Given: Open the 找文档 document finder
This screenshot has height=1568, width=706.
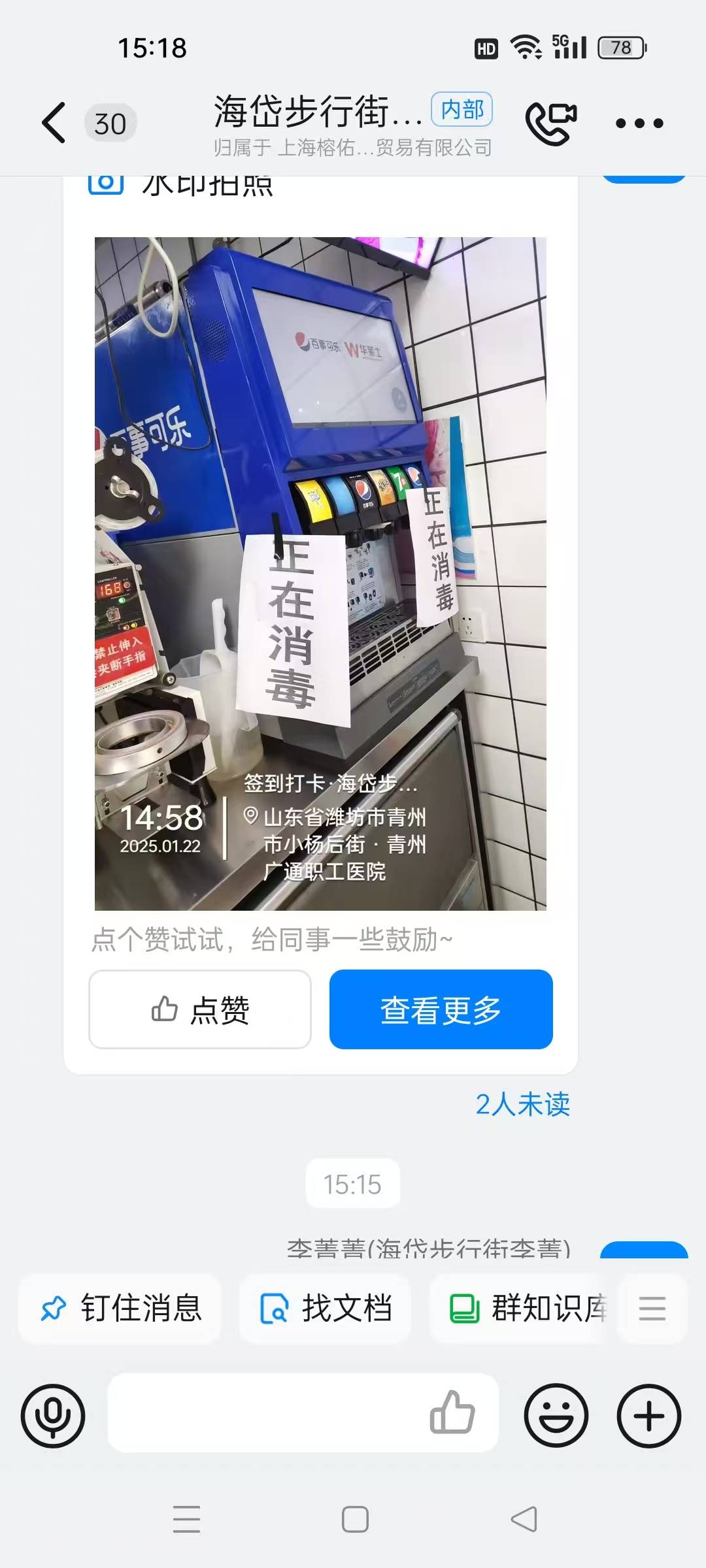Looking at the screenshot, I should 325,1309.
